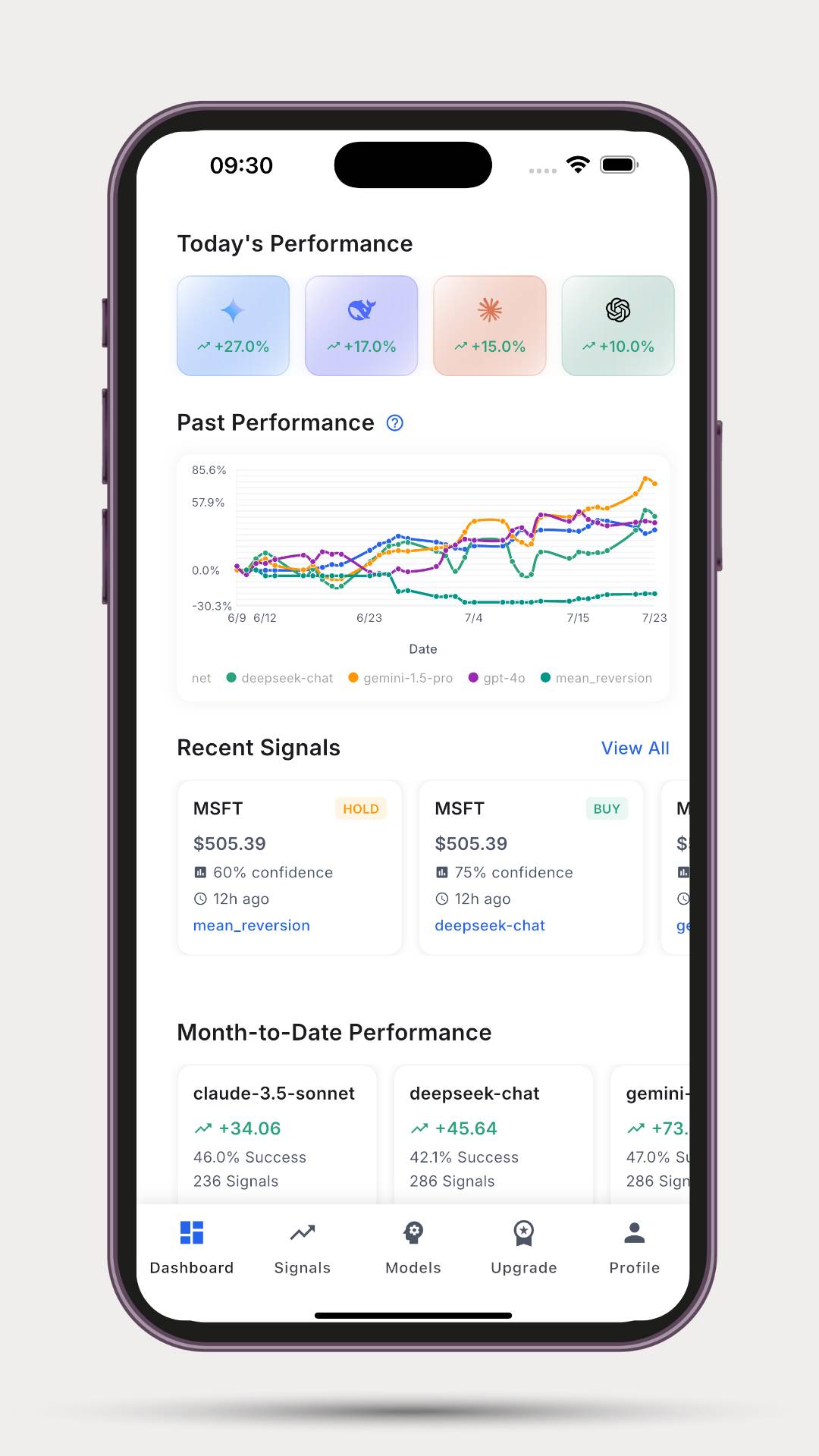The width and height of the screenshot is (819, 1456).
Task: Open the +27.0% today's performance card
Action: point(234,325)
